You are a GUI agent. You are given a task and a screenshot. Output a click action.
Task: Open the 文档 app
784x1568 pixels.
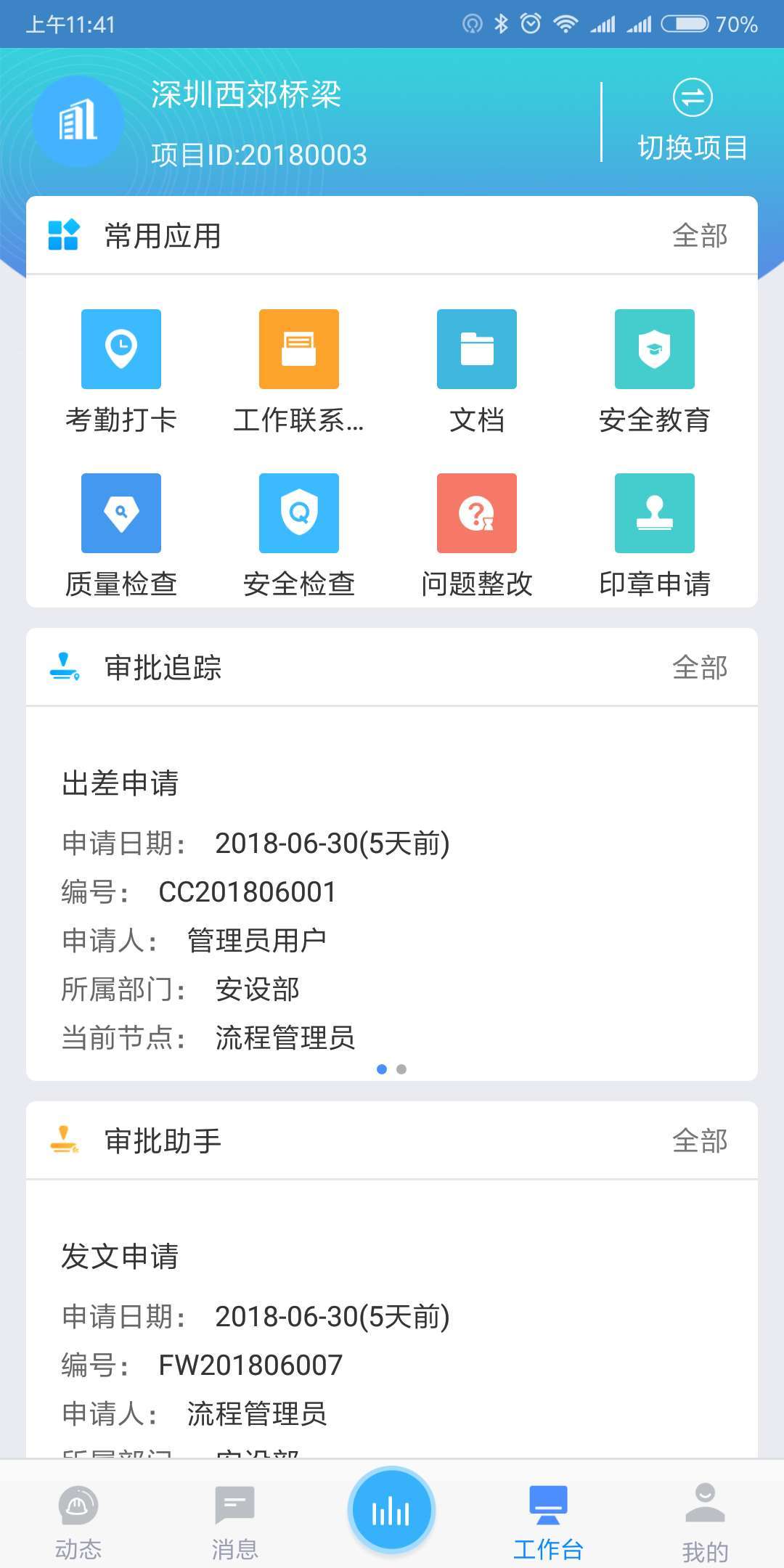click(476, 371)
